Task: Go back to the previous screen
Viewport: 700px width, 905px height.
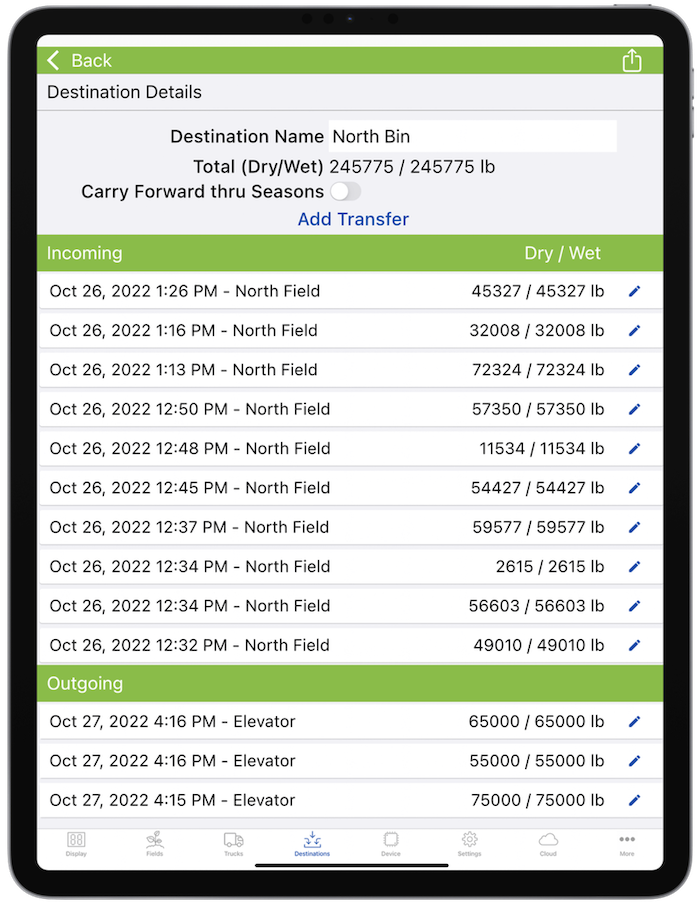Action: [78, 60]
